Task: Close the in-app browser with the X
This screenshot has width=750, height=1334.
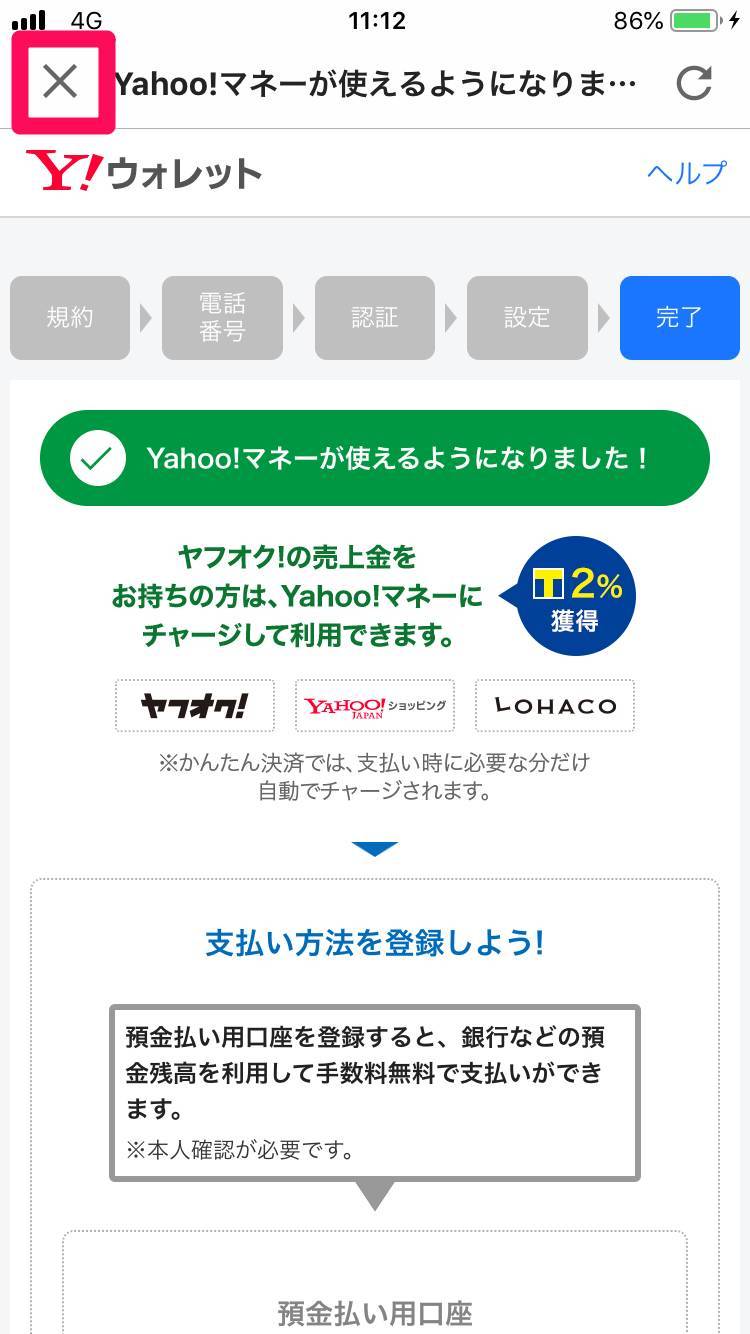Action: coord(61,82)
